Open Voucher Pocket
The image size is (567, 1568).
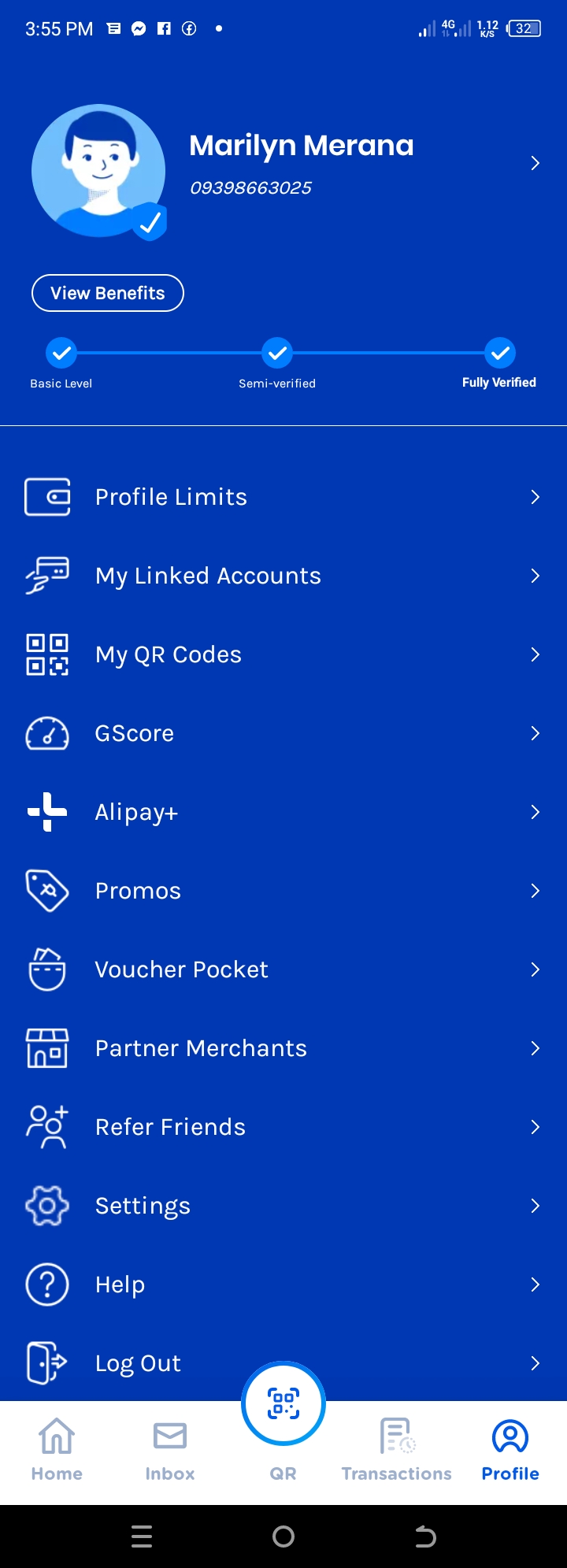283,969
